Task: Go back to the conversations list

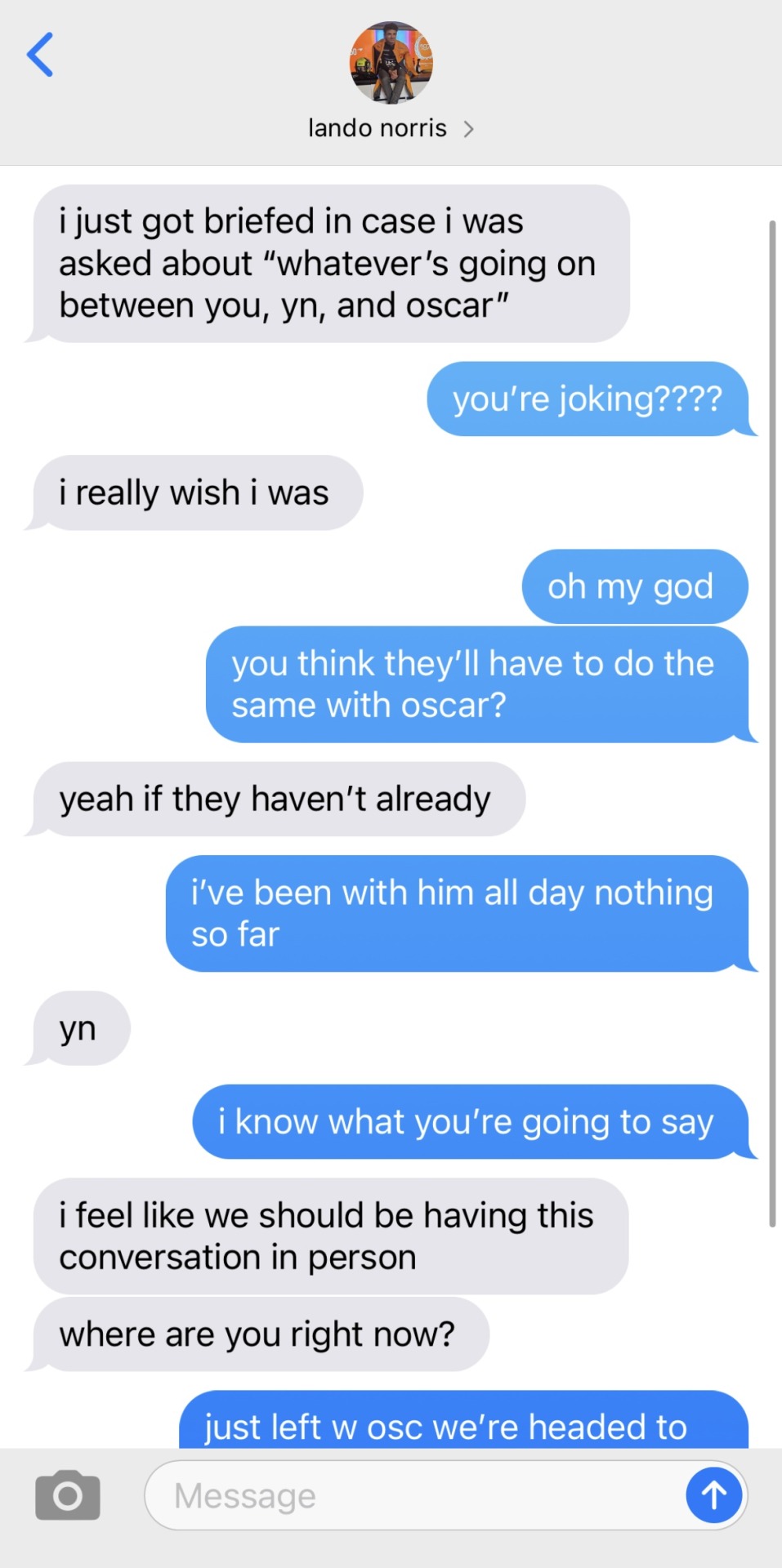Action: click(x=40, y=55)
